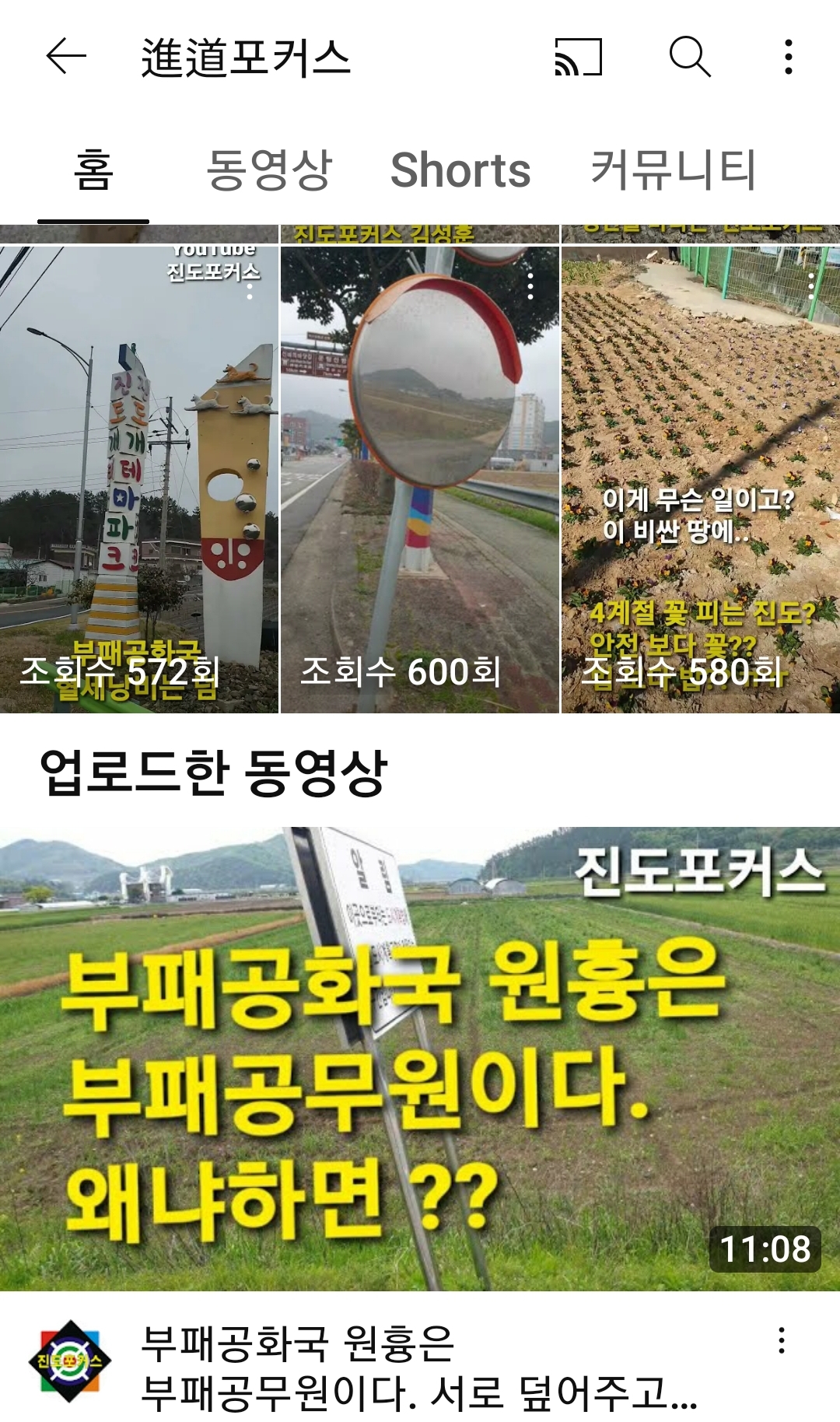Open options for the 572회 Short
The image size is (840, 1422).
[x=250, y=289]
